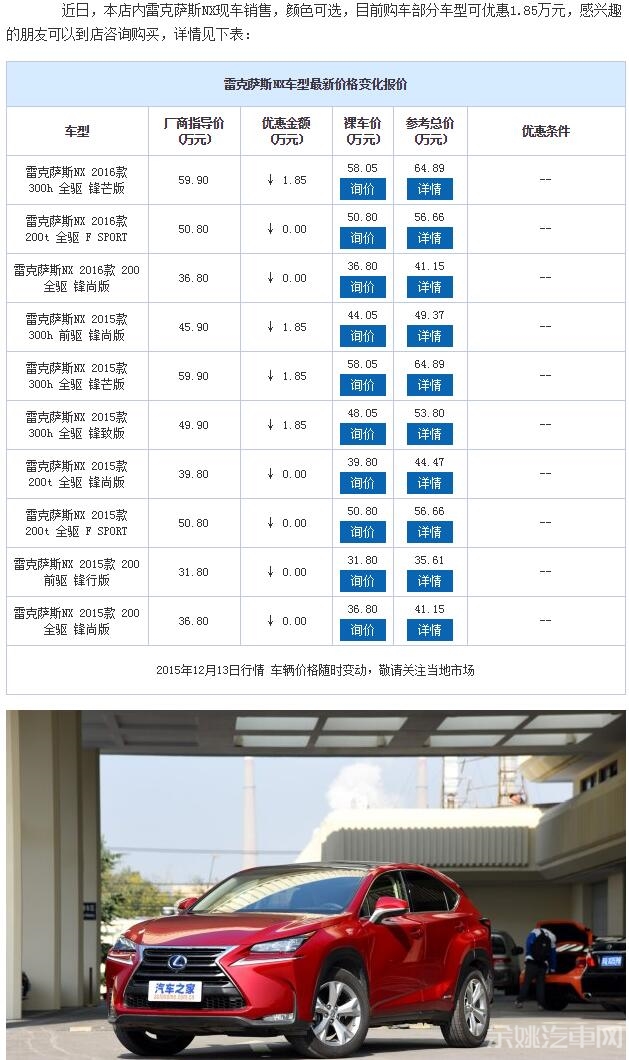Tap 询价 for 2016款 200 全驱 锋尚版

click(362, 287)
